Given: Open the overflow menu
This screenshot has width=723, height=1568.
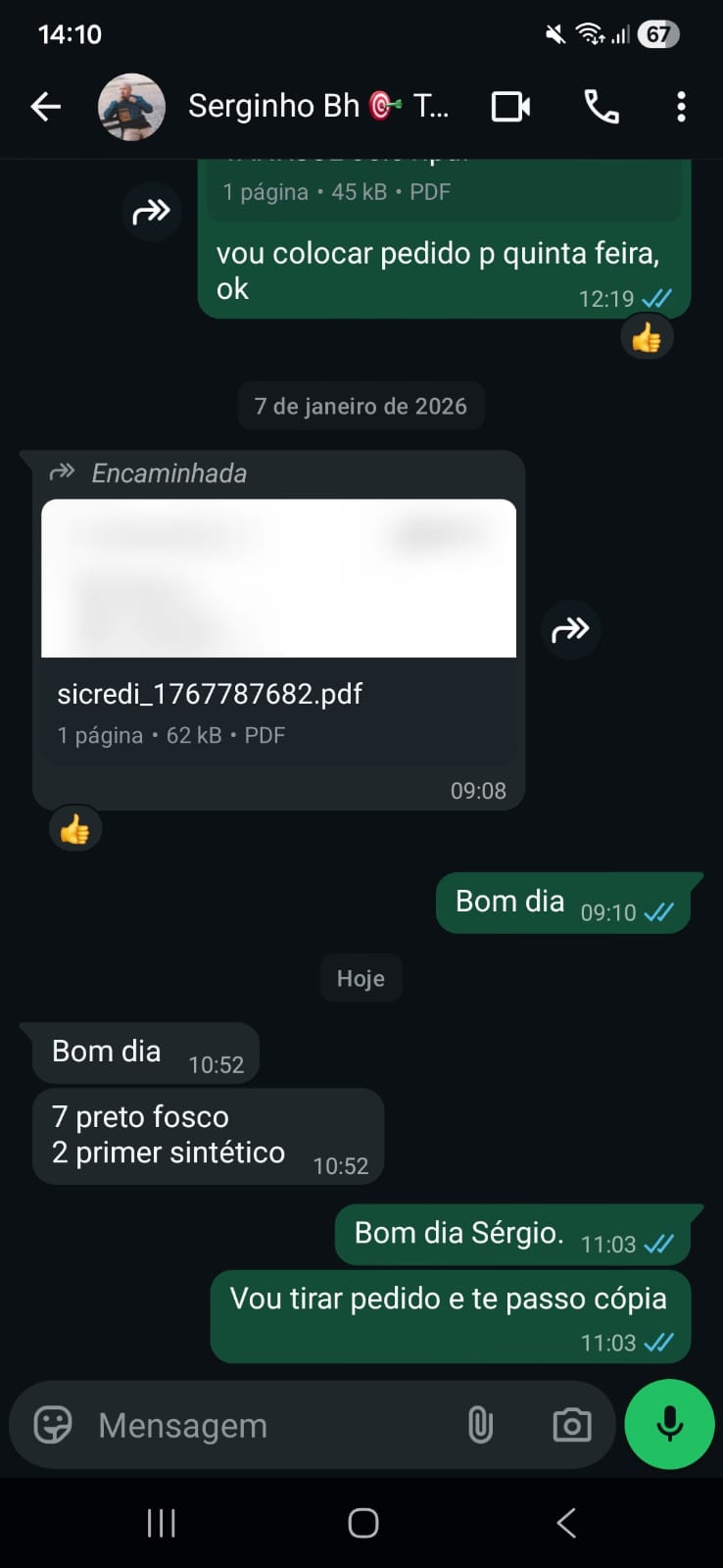Looking at the screenshot, I should [681, 106].
